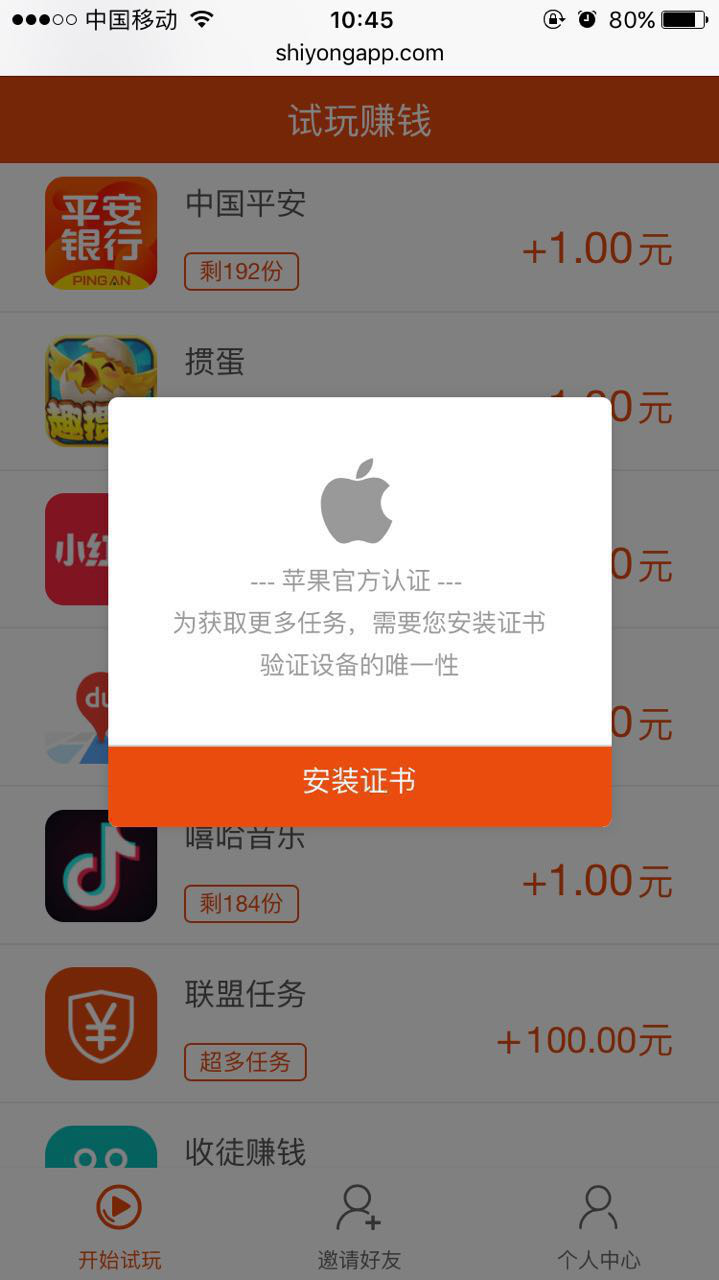The image size is (719, 1280).
Task: Open the 联盟任务 row
Action: (359, 1024)
